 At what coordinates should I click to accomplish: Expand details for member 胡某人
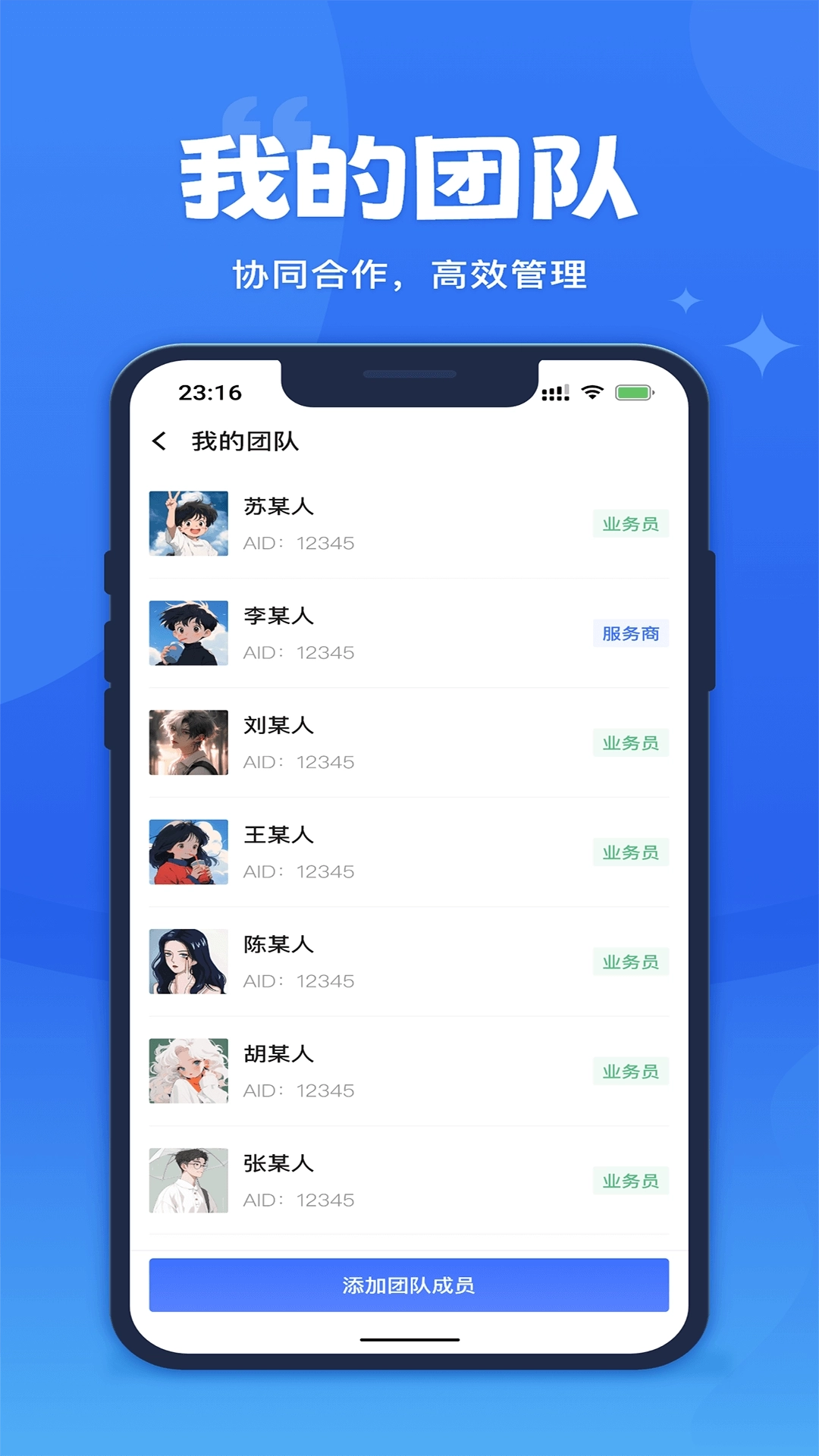coord(409,1071)
